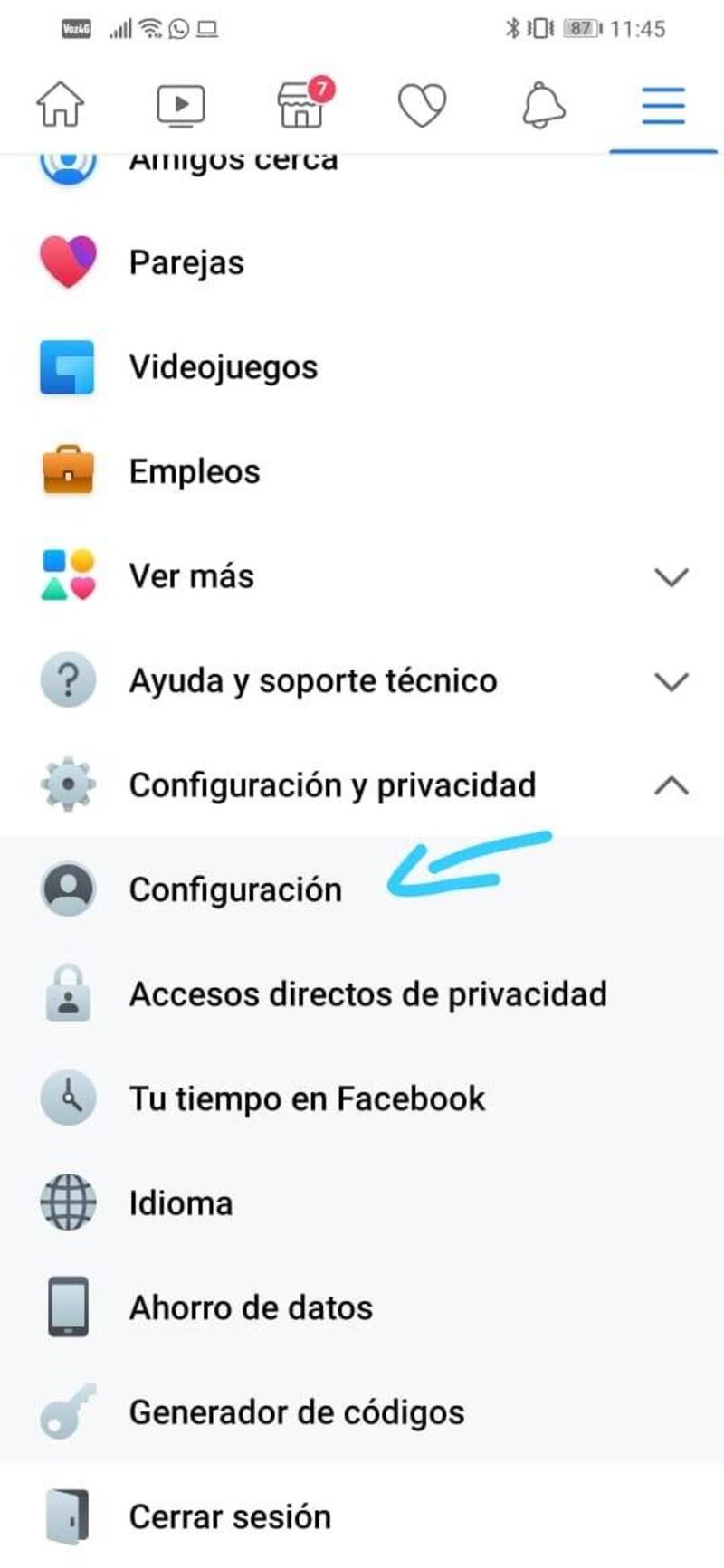Open Accesos directos de privacidad
The width and height of the screenshot is (724, 1568).
coord(362,994)
